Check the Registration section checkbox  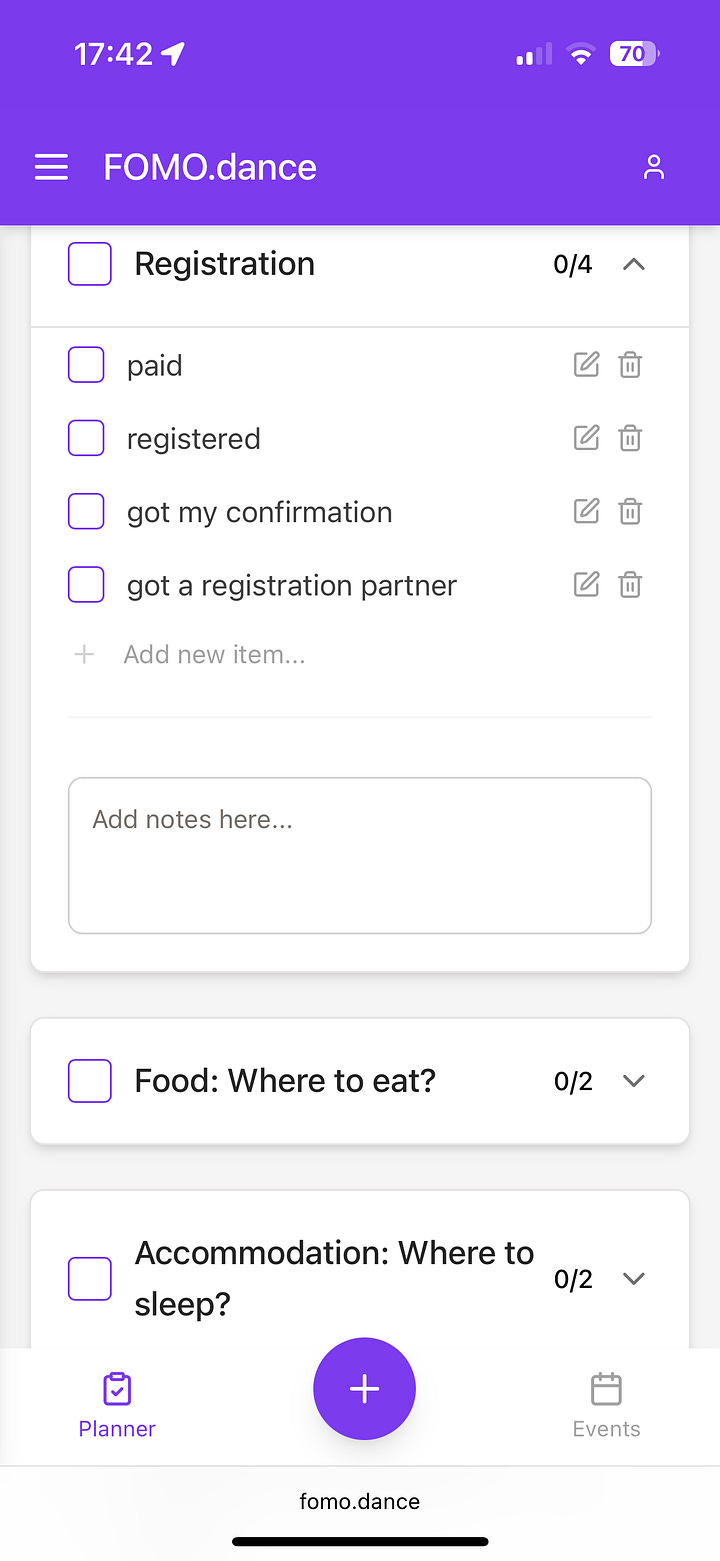pyautogui.click(x=89, y=264)
